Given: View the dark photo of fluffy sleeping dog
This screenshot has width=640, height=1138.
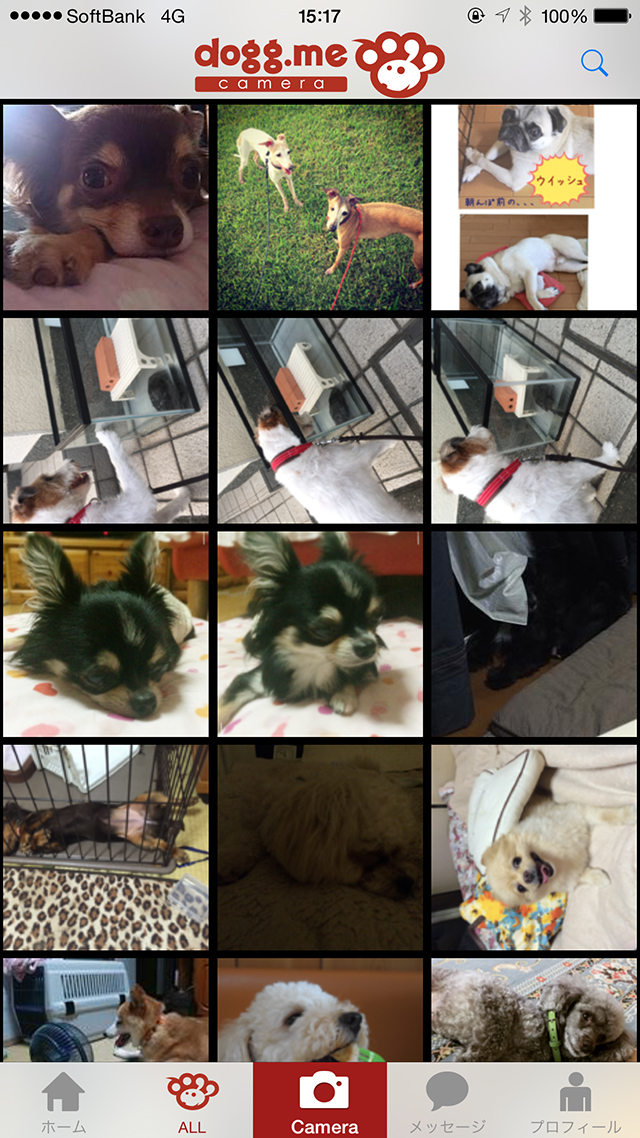Looking at the screenshot, I should (320, 848).
